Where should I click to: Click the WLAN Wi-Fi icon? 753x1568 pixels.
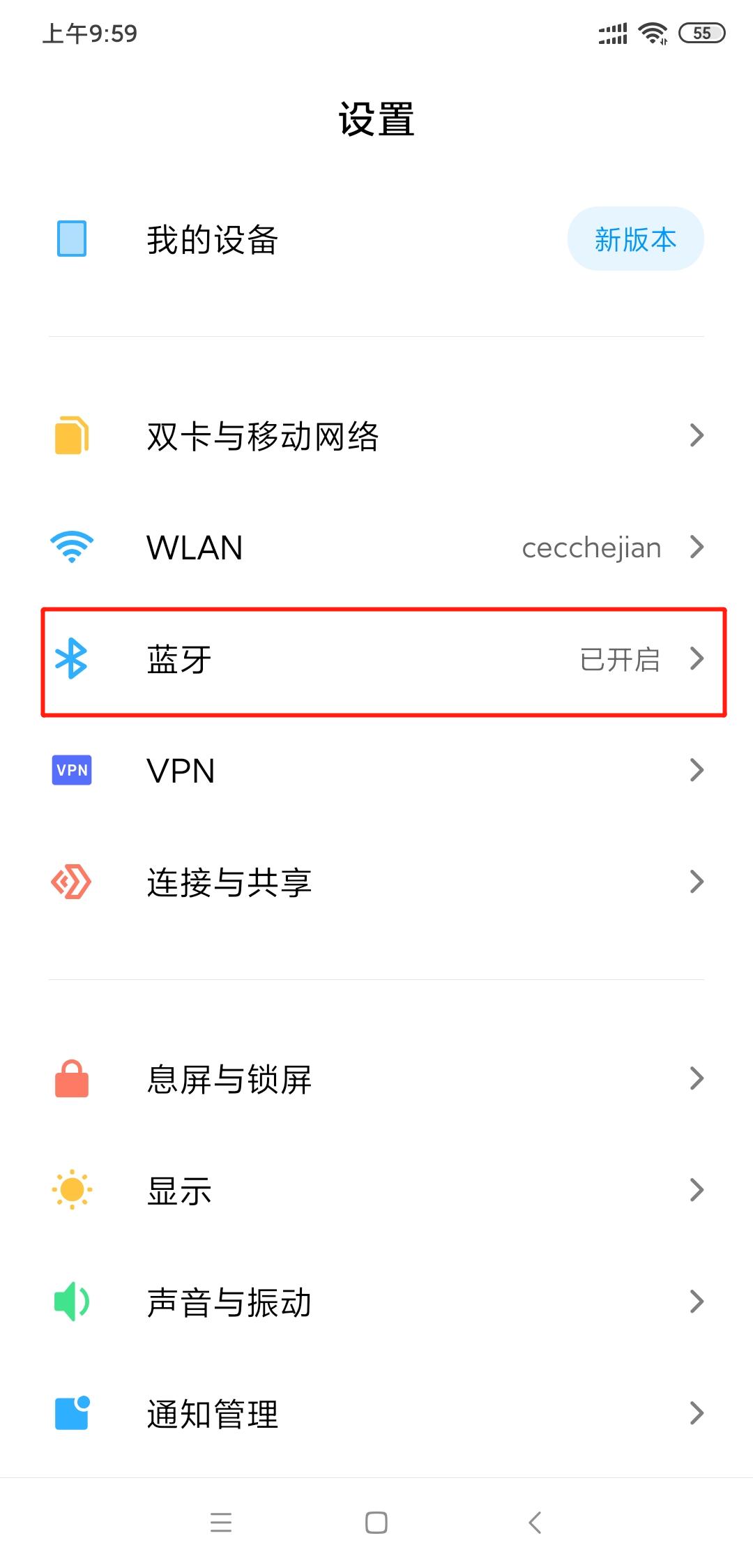click(x=72, y=548)
